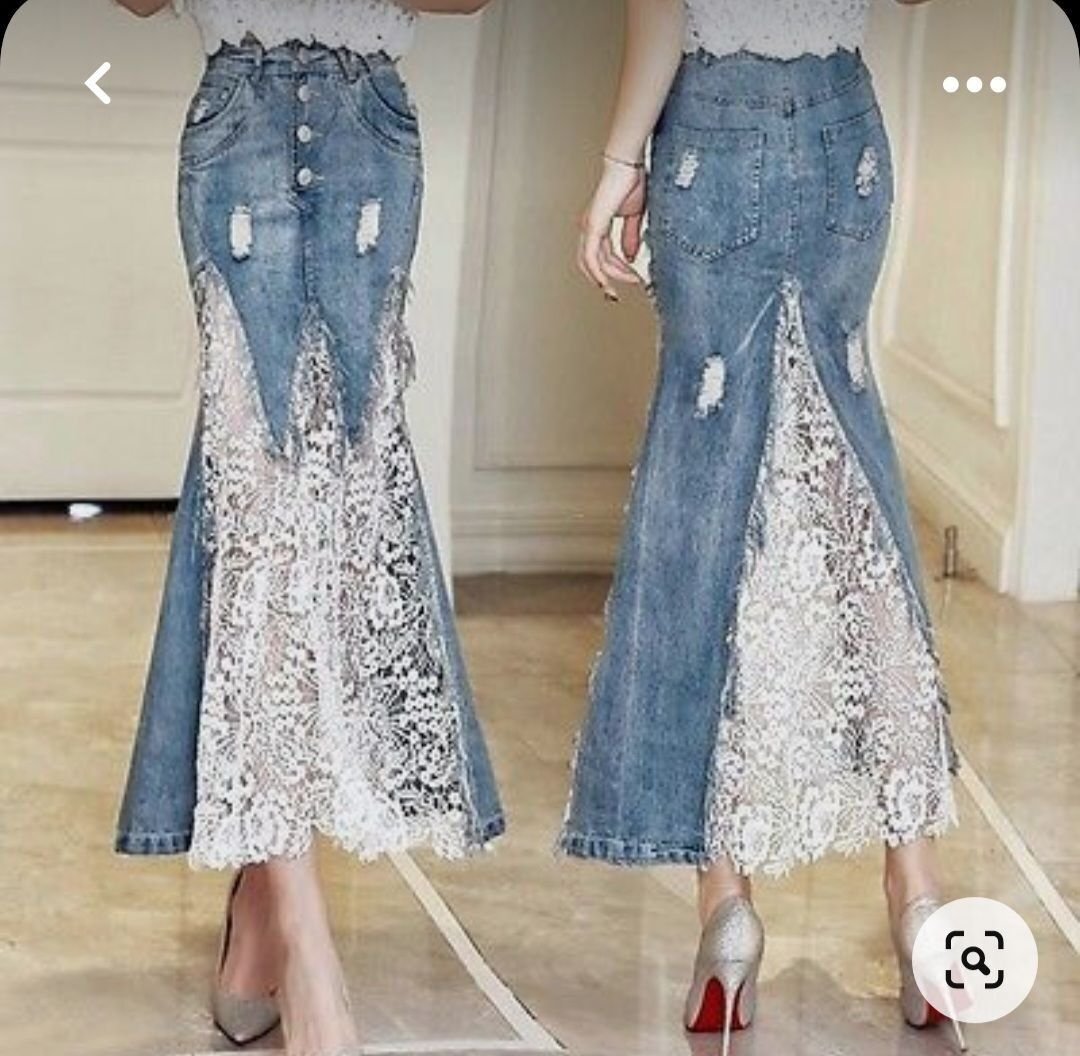Tap the visual search lens button
The image size is (1080, 1056).
coord(974,959)
